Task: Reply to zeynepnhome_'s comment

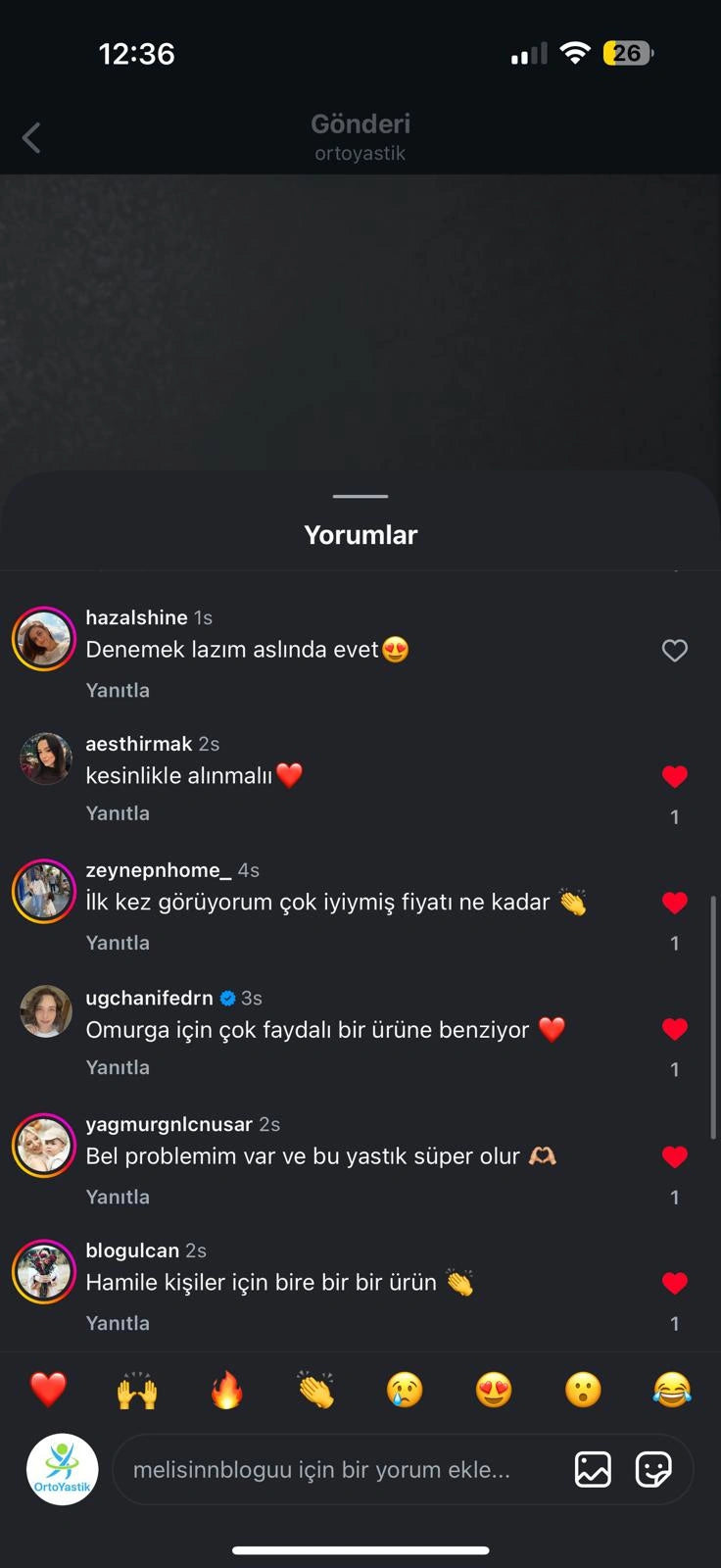Action: point(118,943)
